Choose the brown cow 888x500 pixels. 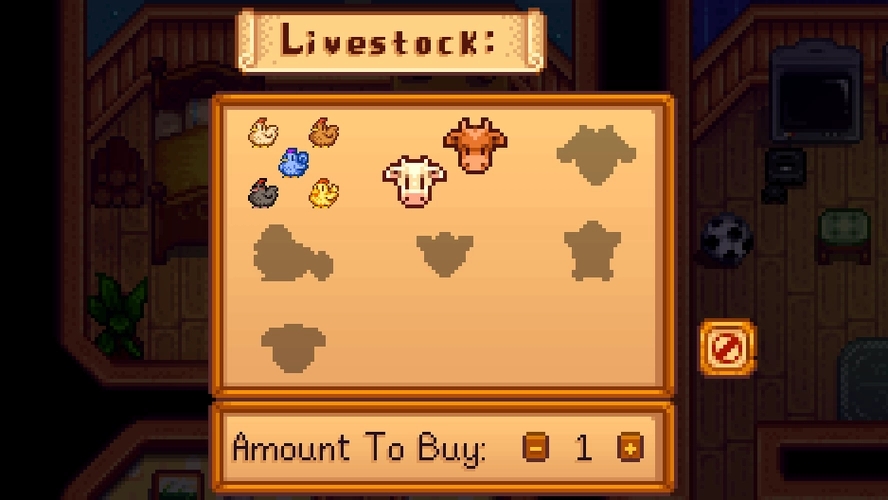[475, 145]
